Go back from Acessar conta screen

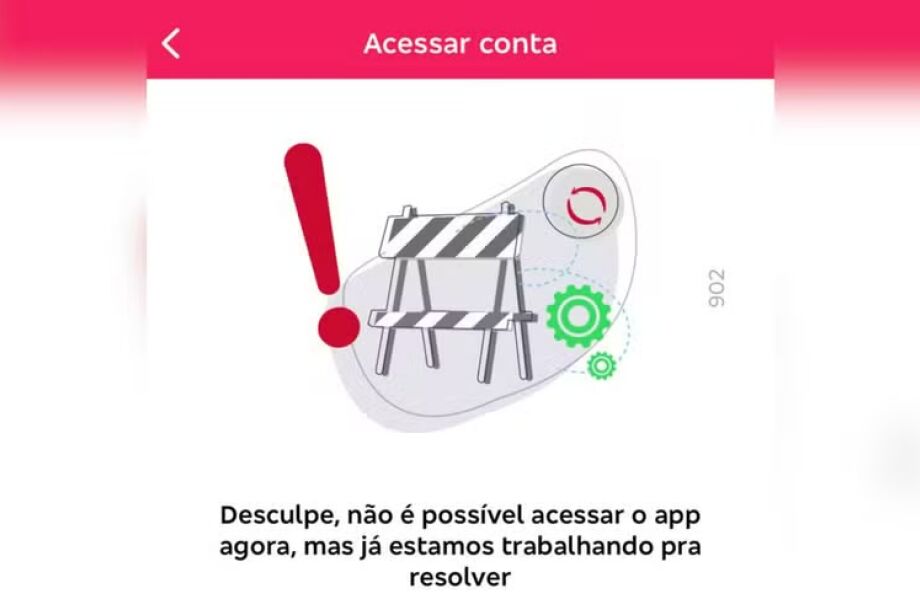(172, 43)
